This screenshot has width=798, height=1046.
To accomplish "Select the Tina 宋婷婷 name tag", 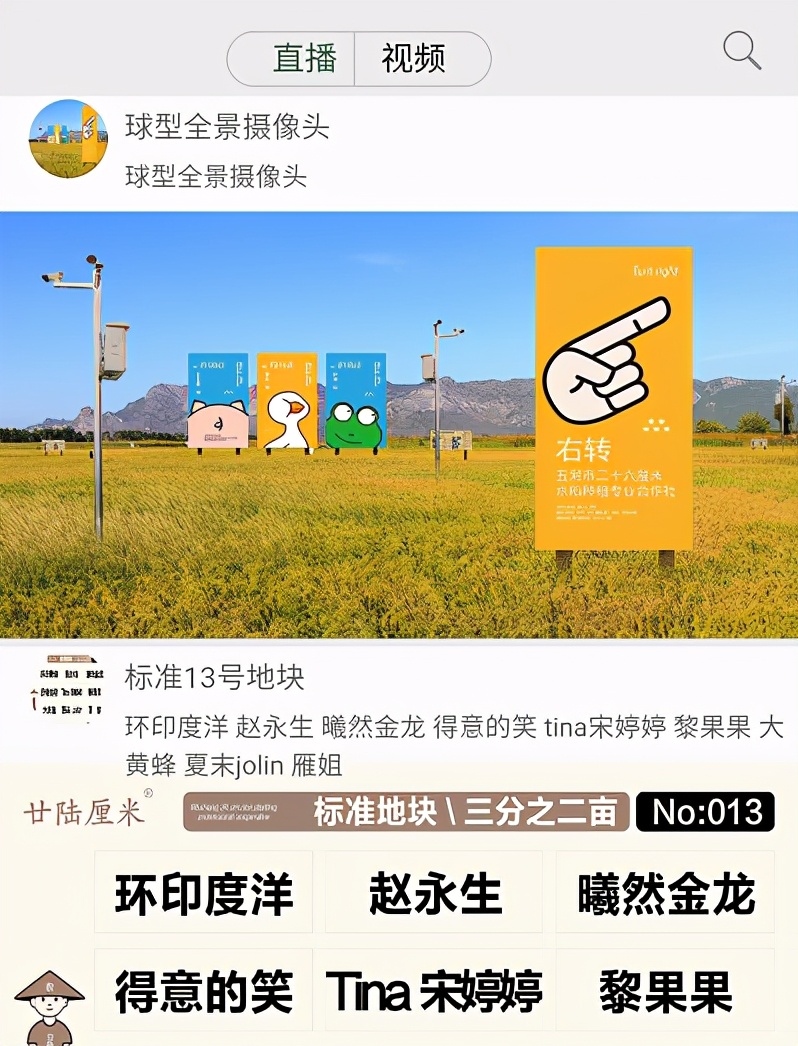I will 434,988.
